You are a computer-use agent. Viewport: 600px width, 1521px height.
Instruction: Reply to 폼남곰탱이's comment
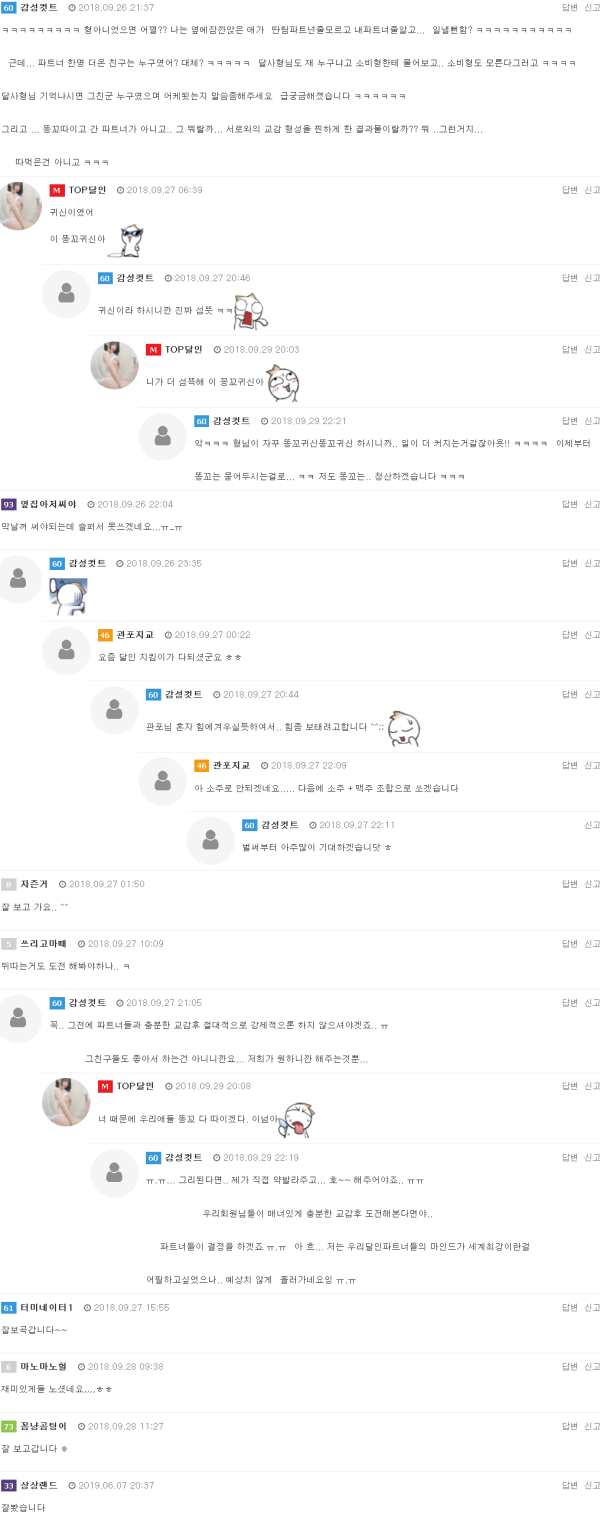coord(569,1426)
